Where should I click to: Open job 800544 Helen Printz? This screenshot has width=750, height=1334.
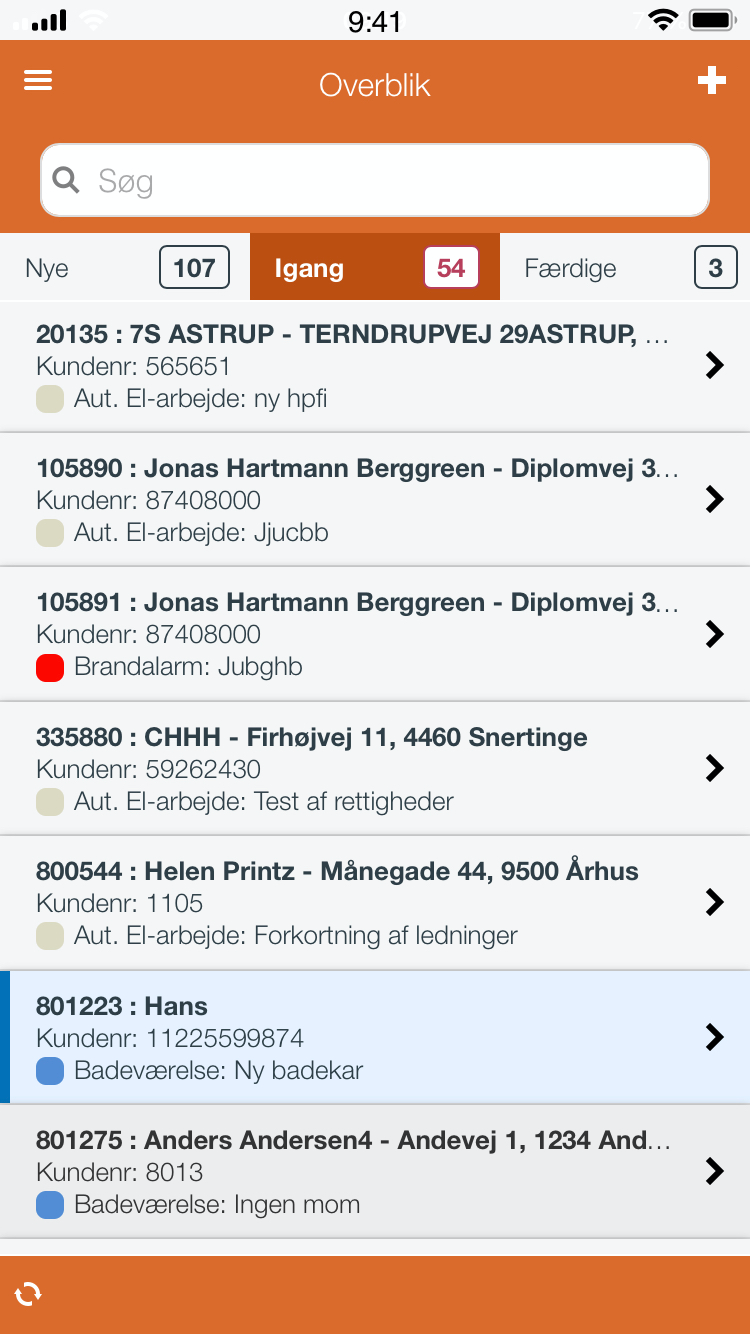tap(375, 903)
